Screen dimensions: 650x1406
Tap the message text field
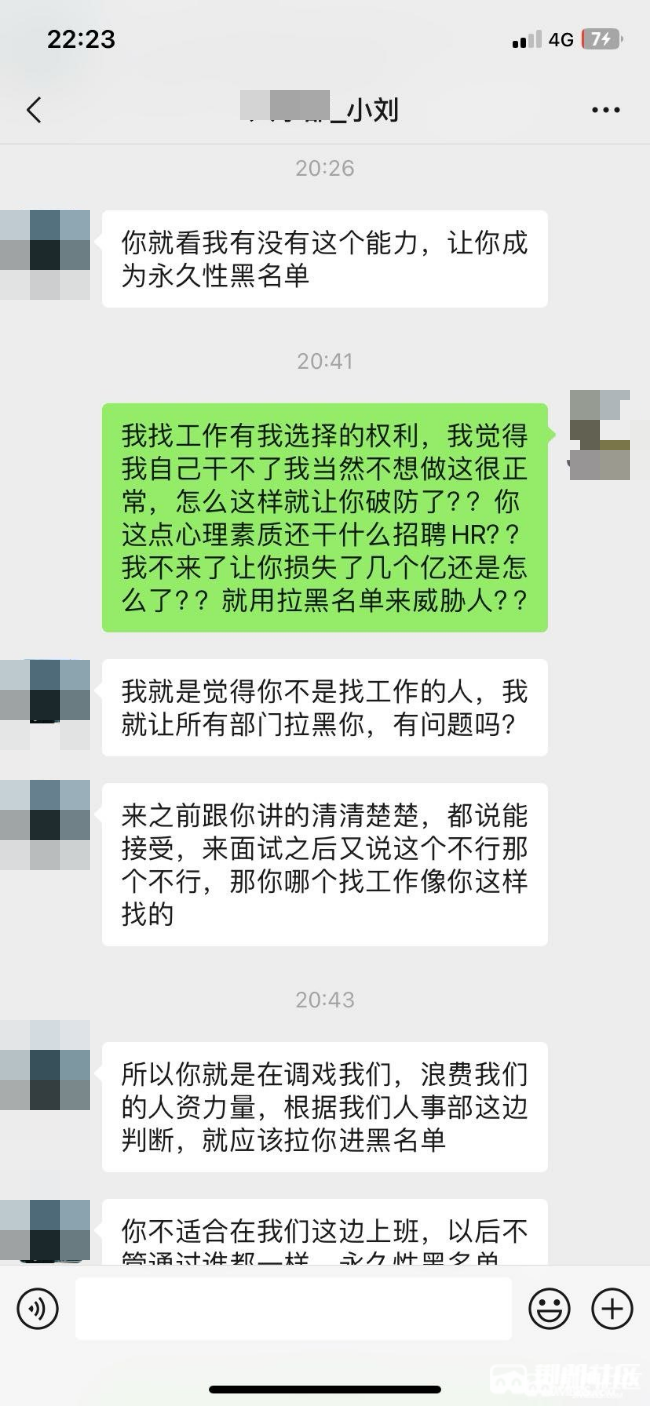(293, 1308)
